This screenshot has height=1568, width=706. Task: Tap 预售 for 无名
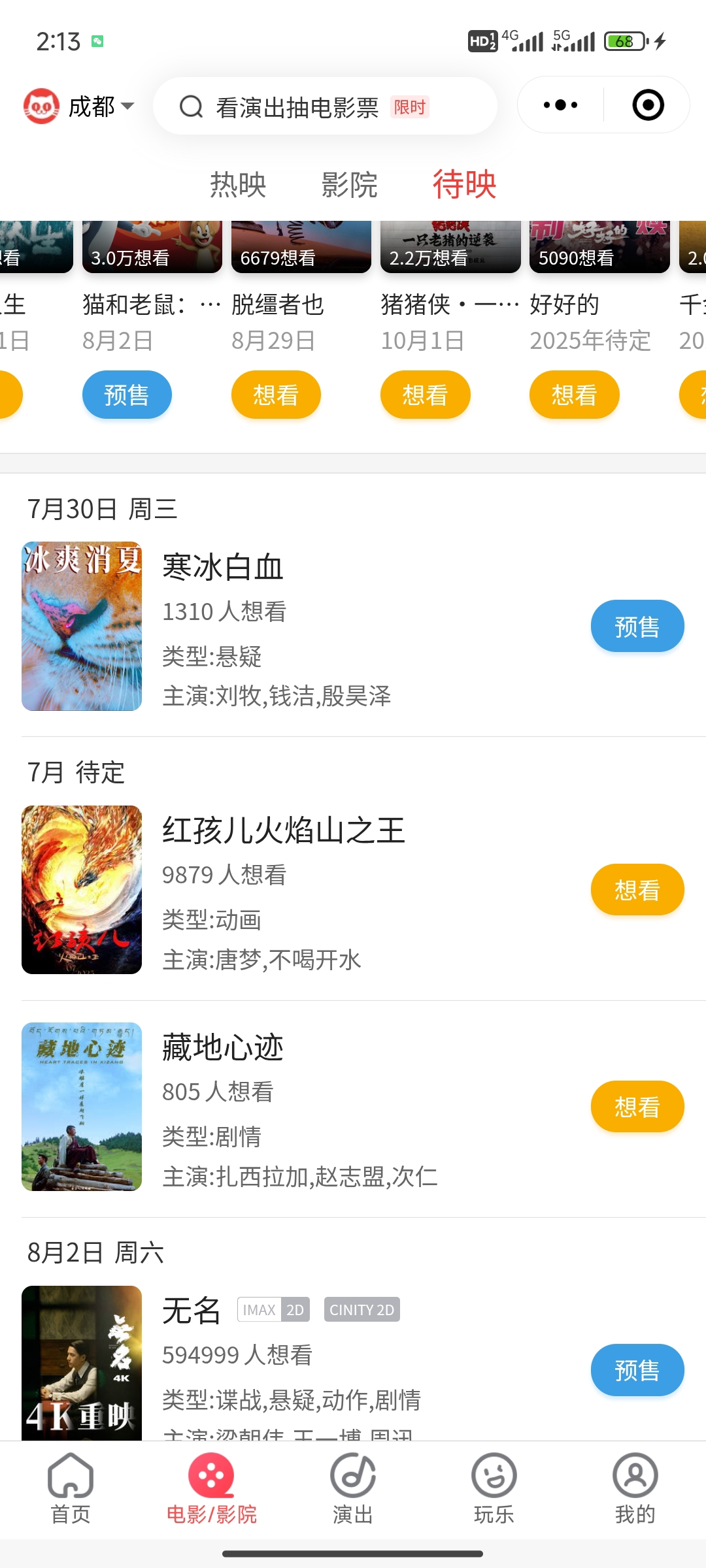coord(637,1370)
